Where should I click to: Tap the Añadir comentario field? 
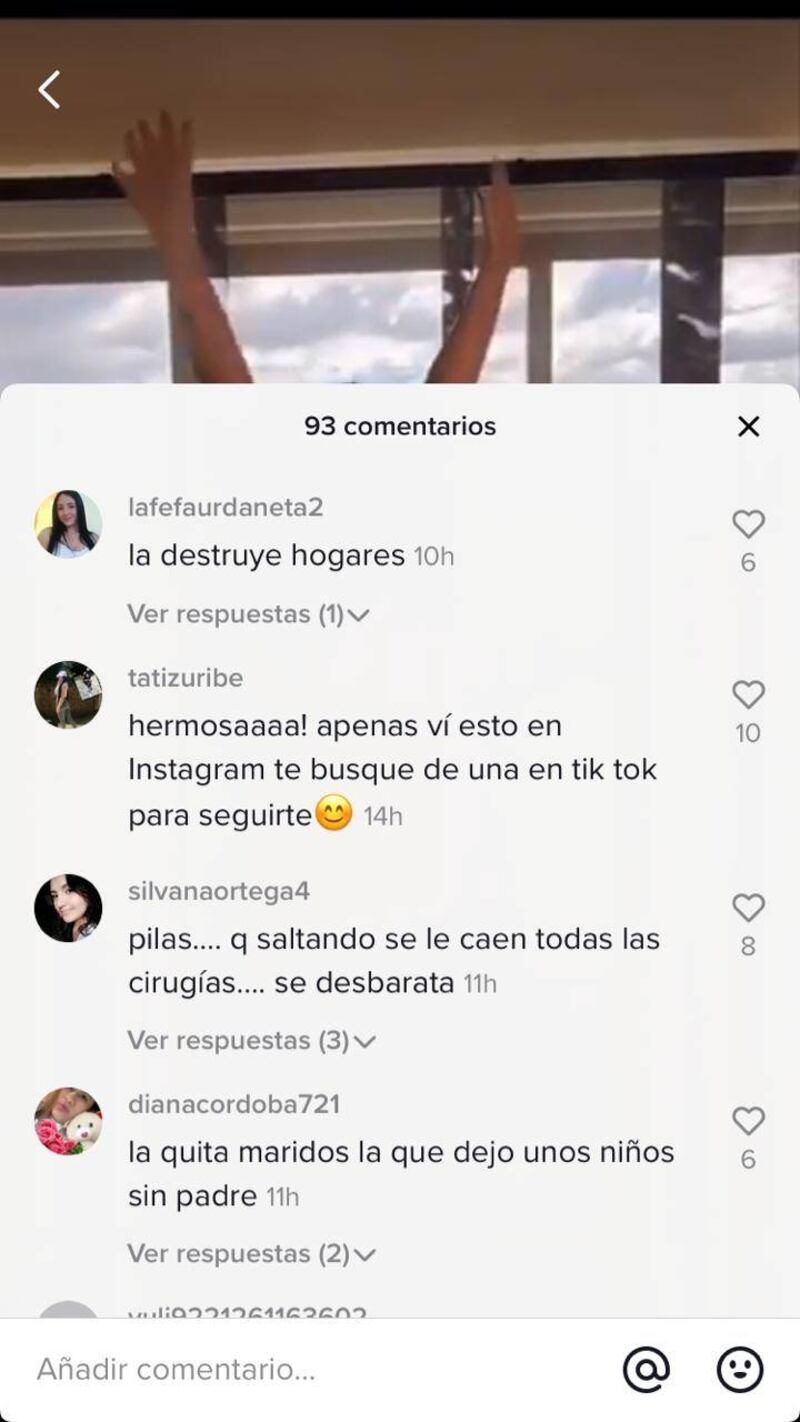coord(300,1370)
